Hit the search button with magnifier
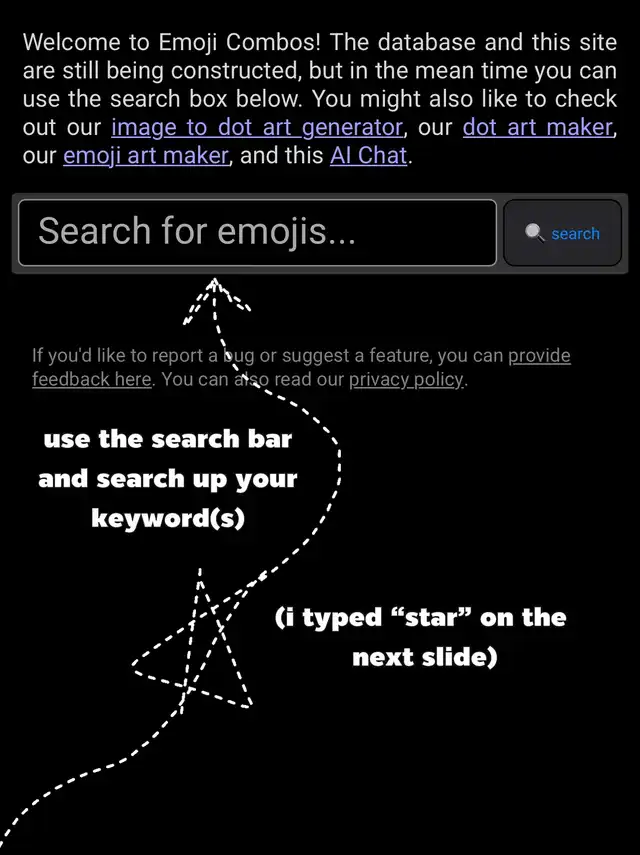Screen dimensions: 640x855 pos(563,233)
